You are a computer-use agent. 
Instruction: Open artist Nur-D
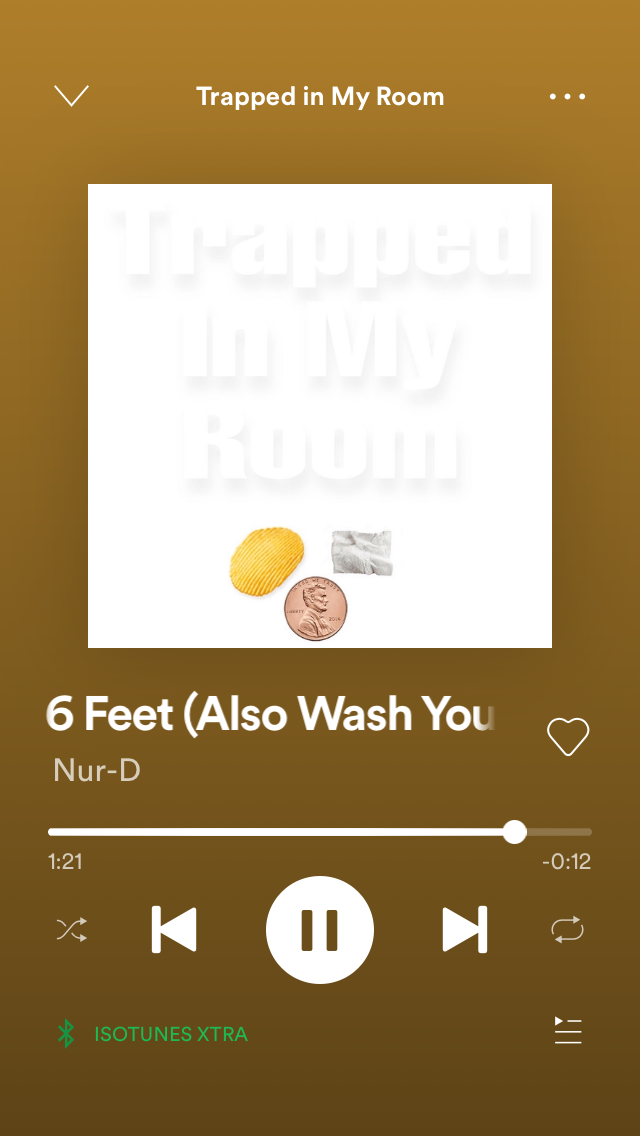(x=97, y=771)
